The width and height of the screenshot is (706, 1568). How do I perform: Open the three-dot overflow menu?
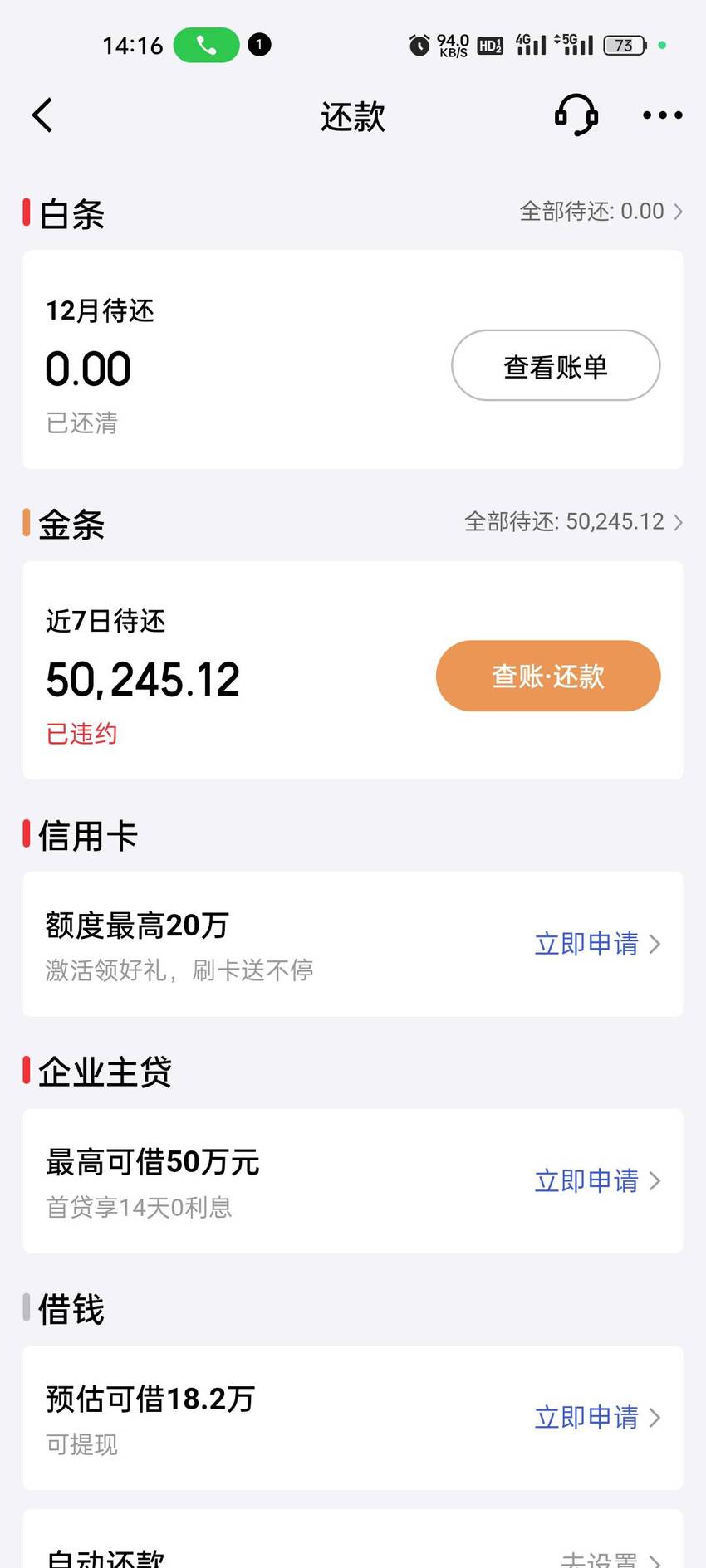click(x=663, y=115)
